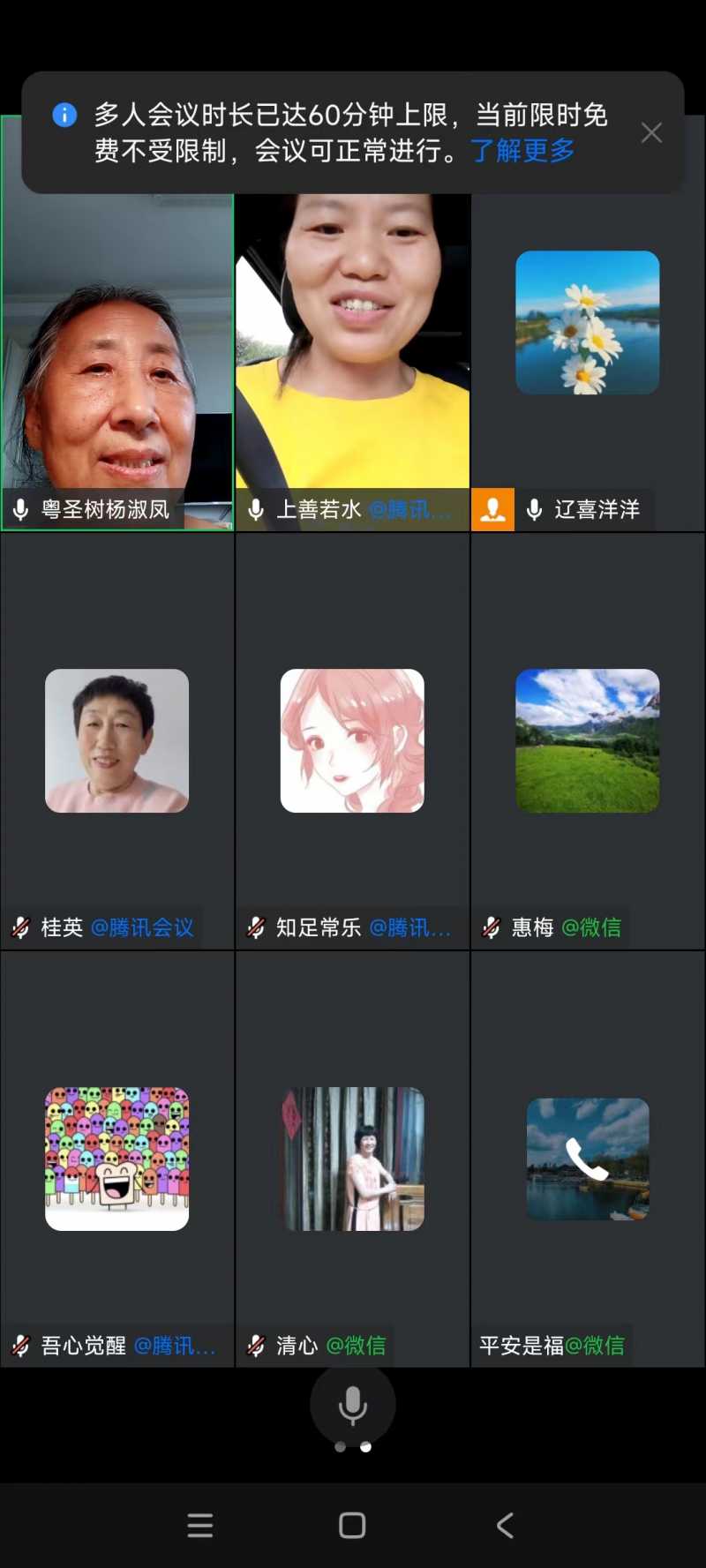Tap the mic icon next to 粤圣树杨淑凤
Screen dimensions: 706x1568
pos(19,510)
